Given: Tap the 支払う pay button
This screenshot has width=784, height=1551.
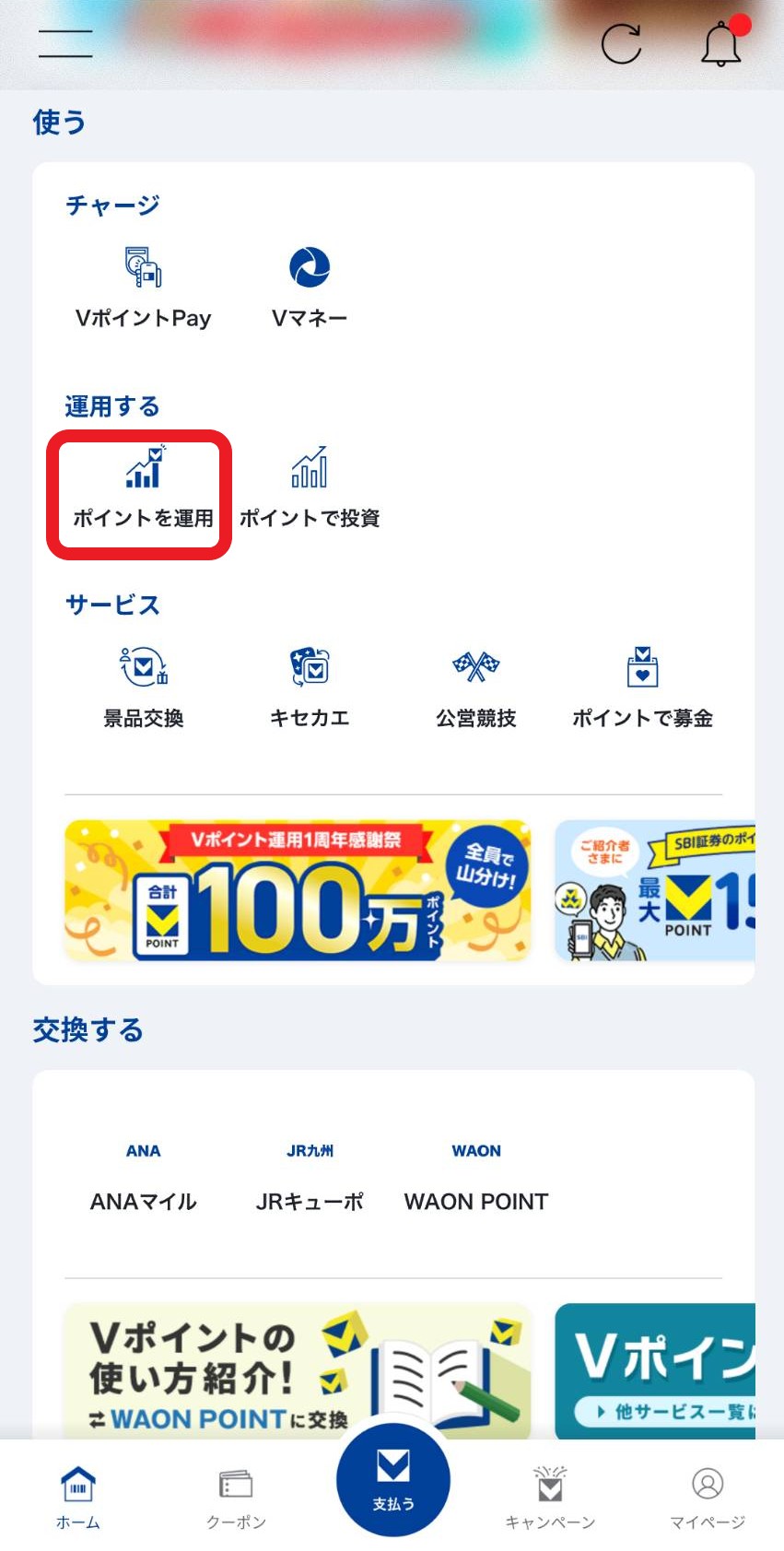Looking at the screenshot, I should pyautogui.click(x=393, y=1479).
